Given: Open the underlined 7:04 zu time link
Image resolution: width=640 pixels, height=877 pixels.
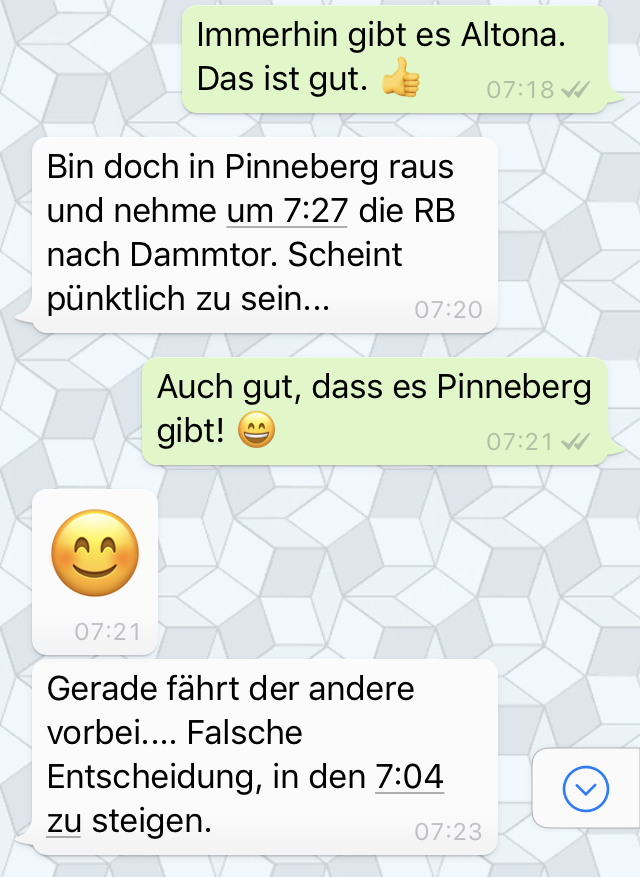Looking at the screenshot, I should pyautogui.click(x=409, y=777).
